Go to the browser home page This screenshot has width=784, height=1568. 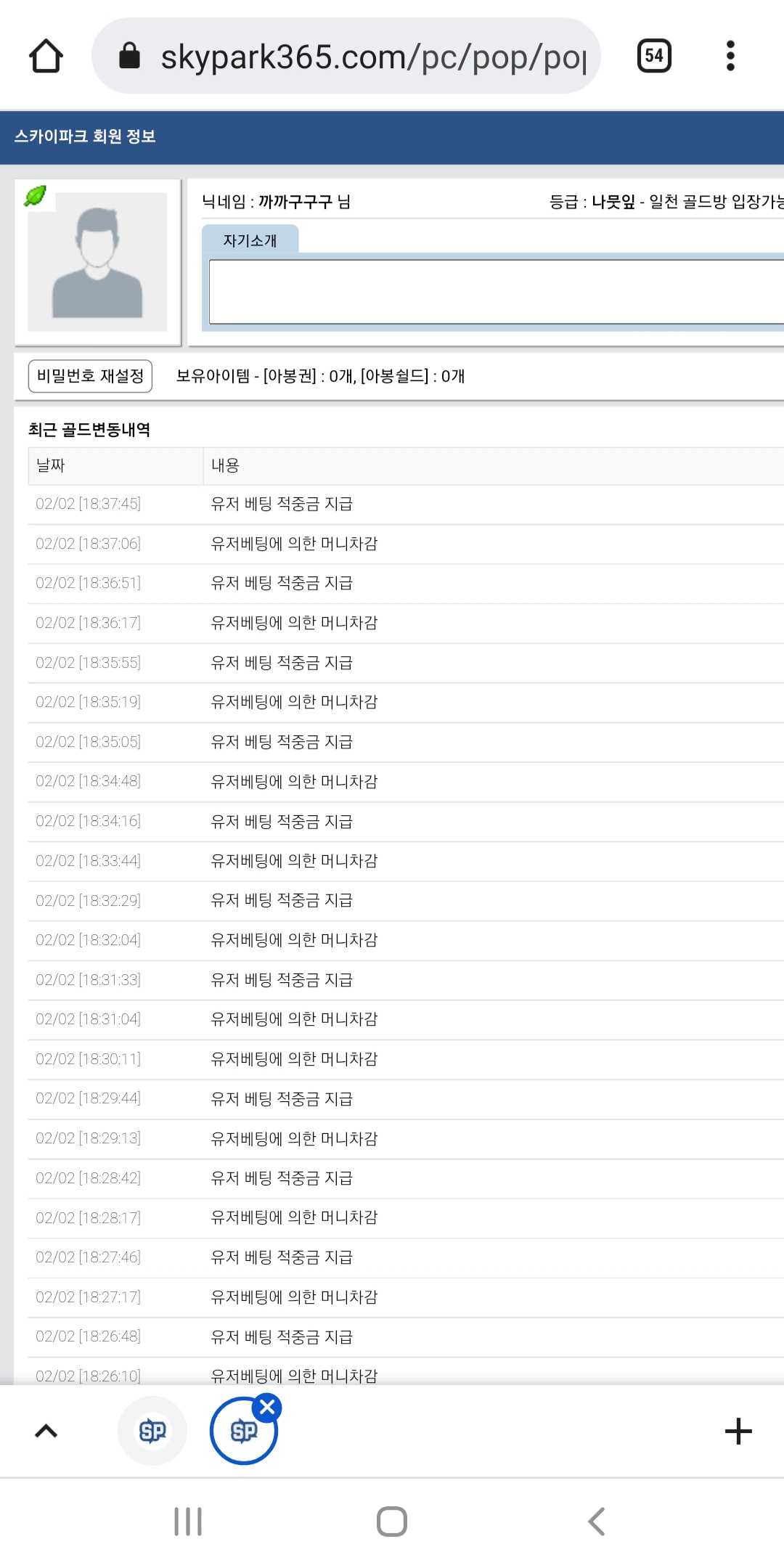coord(46,56)
